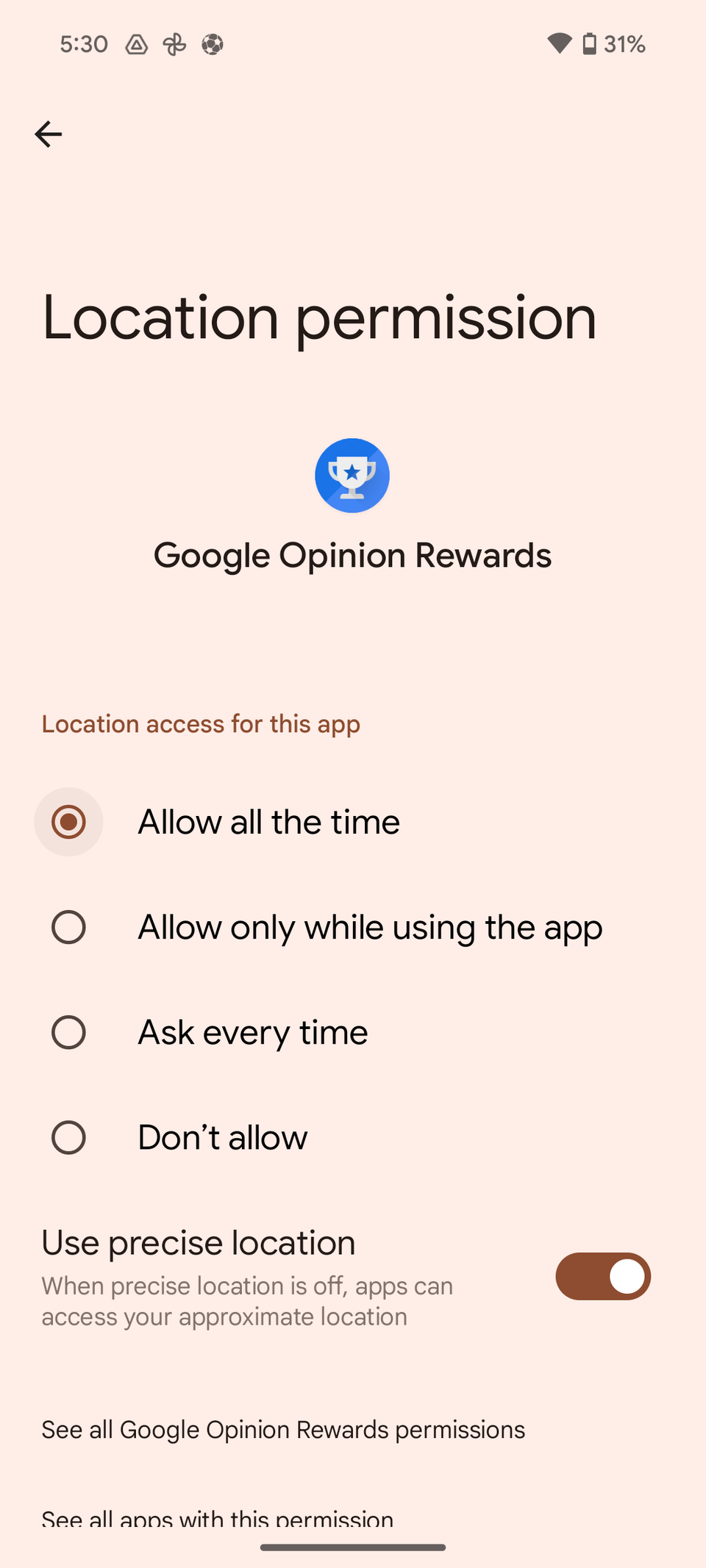706x1568 pixels.
Task: Tap the Google Opinion Rewards app name
Action: click(x=352, y=555)
